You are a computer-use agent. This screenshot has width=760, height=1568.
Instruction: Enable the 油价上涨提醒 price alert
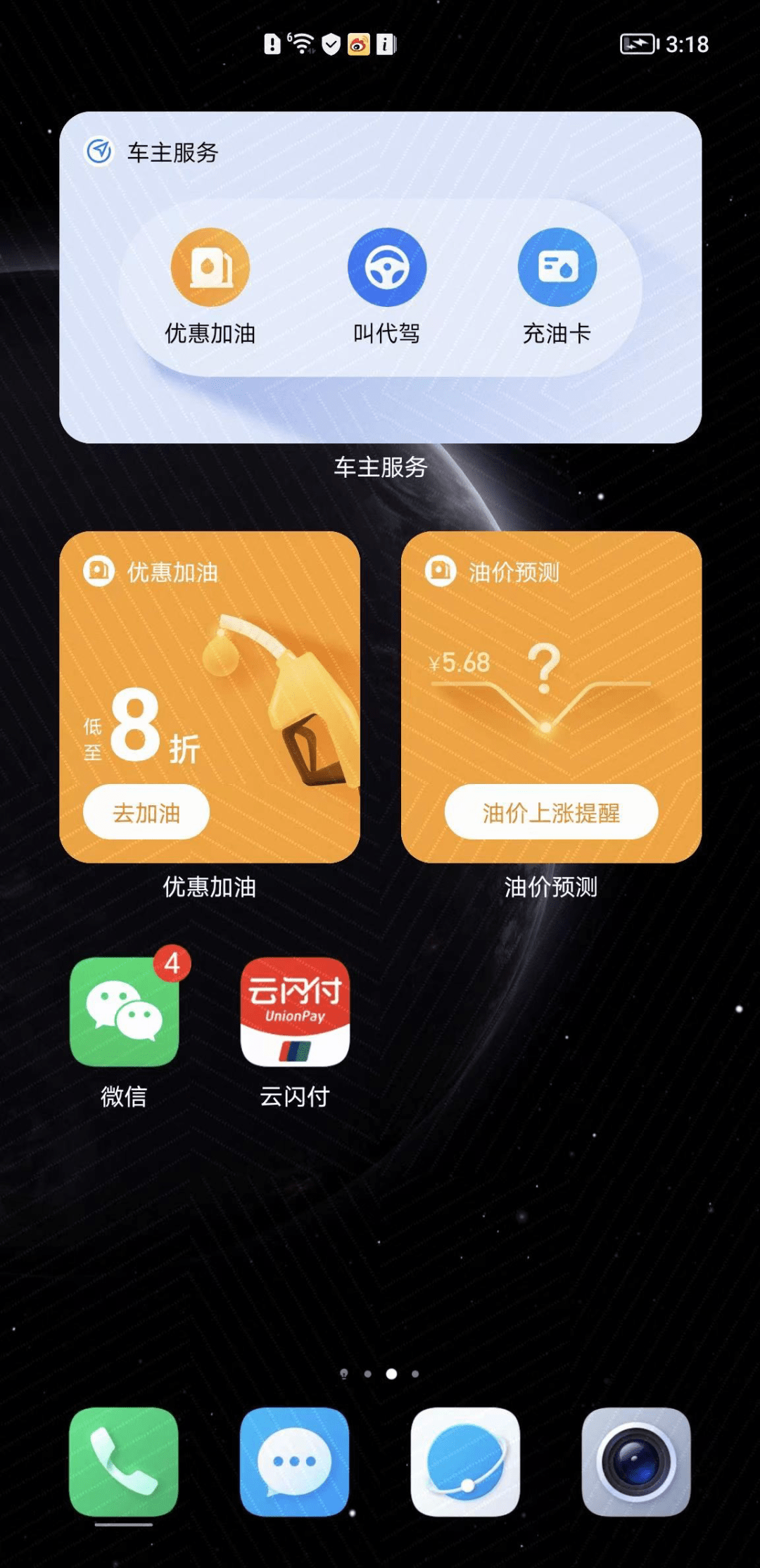551,811
